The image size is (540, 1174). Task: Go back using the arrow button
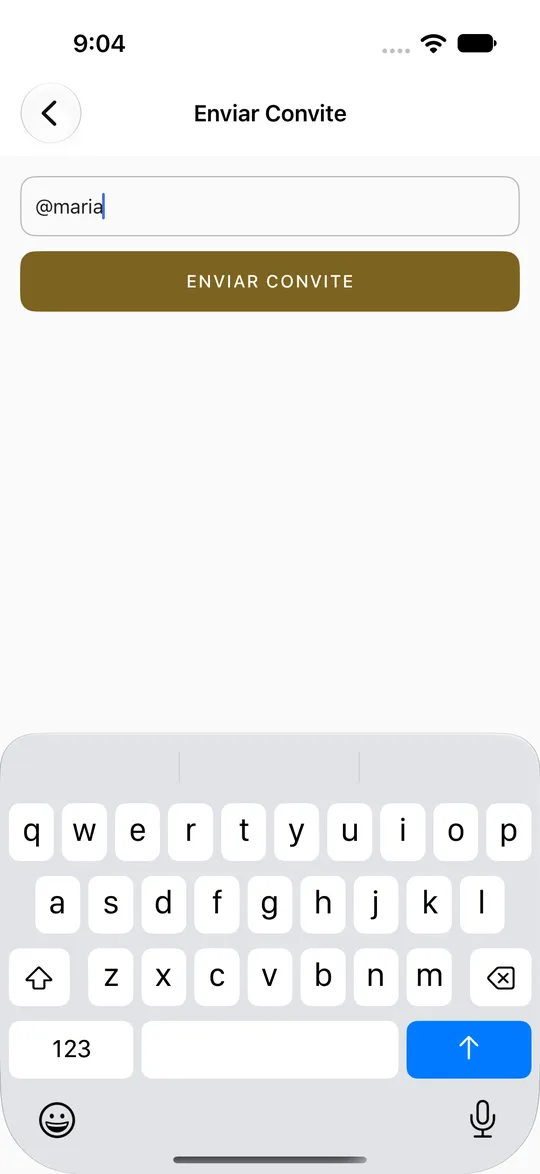point(50,114)
